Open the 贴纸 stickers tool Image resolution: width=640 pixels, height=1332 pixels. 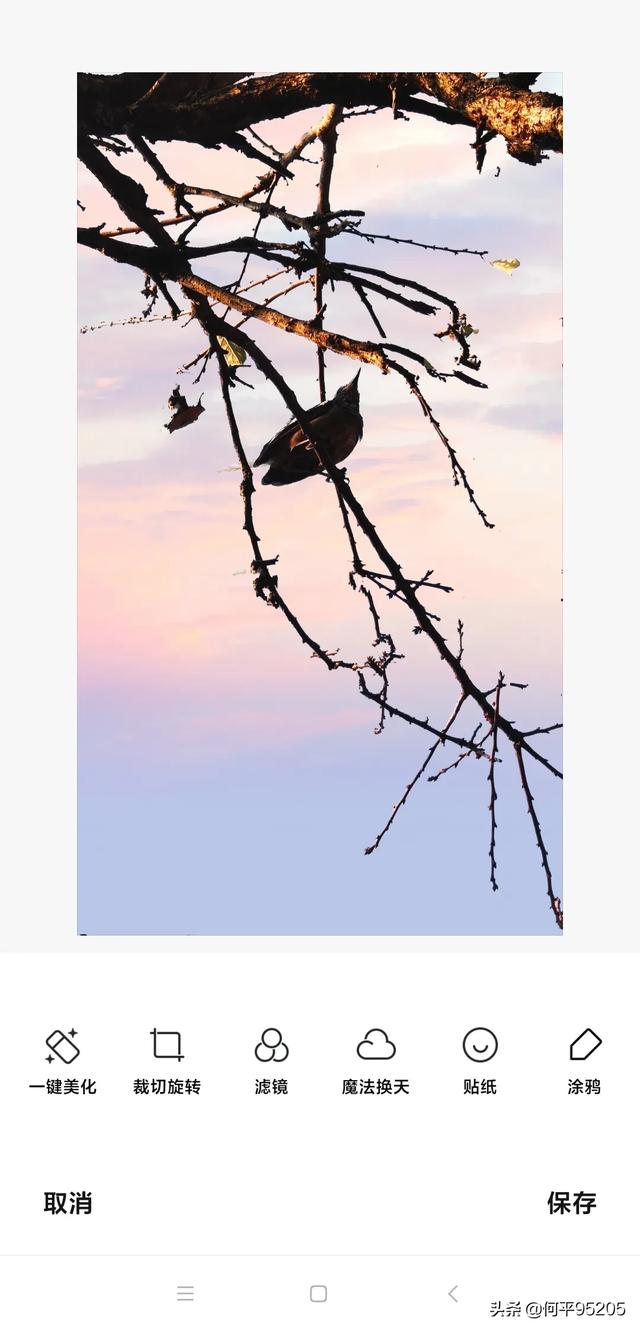point(480,1061)
